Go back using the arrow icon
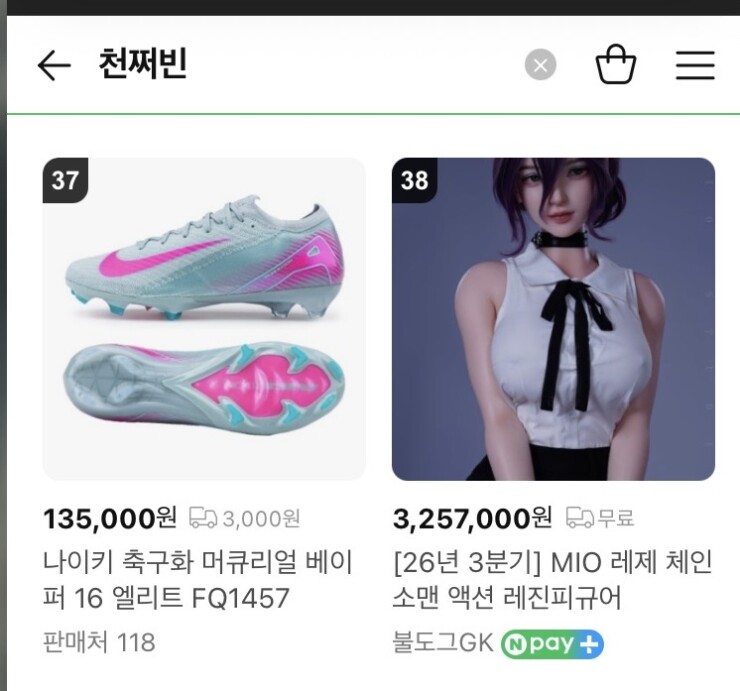This screenshot has height=691, width=740. pos(54,65)
